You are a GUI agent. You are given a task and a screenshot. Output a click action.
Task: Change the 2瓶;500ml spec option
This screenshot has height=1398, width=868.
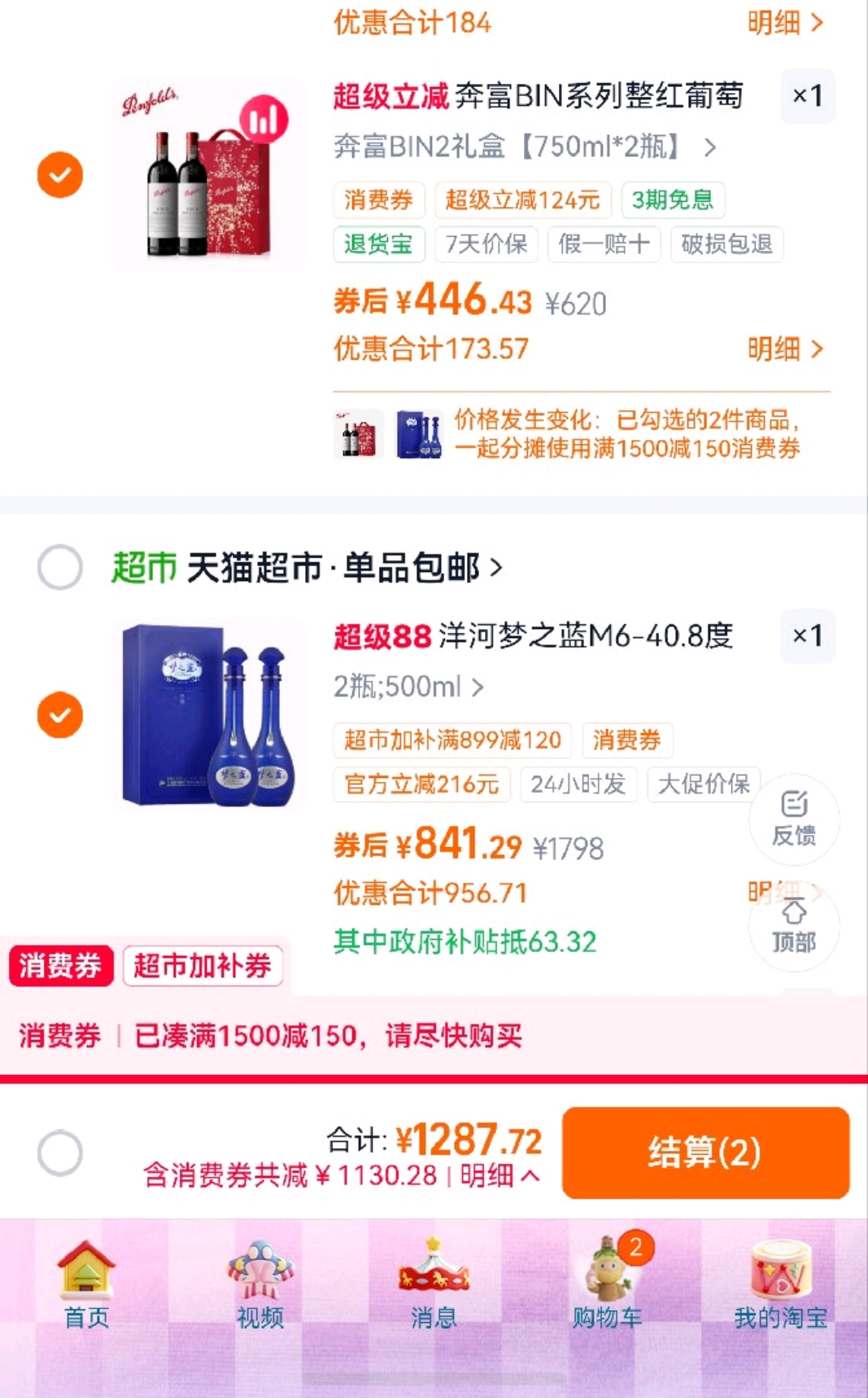pyautogui.click(x=409, y=687)
